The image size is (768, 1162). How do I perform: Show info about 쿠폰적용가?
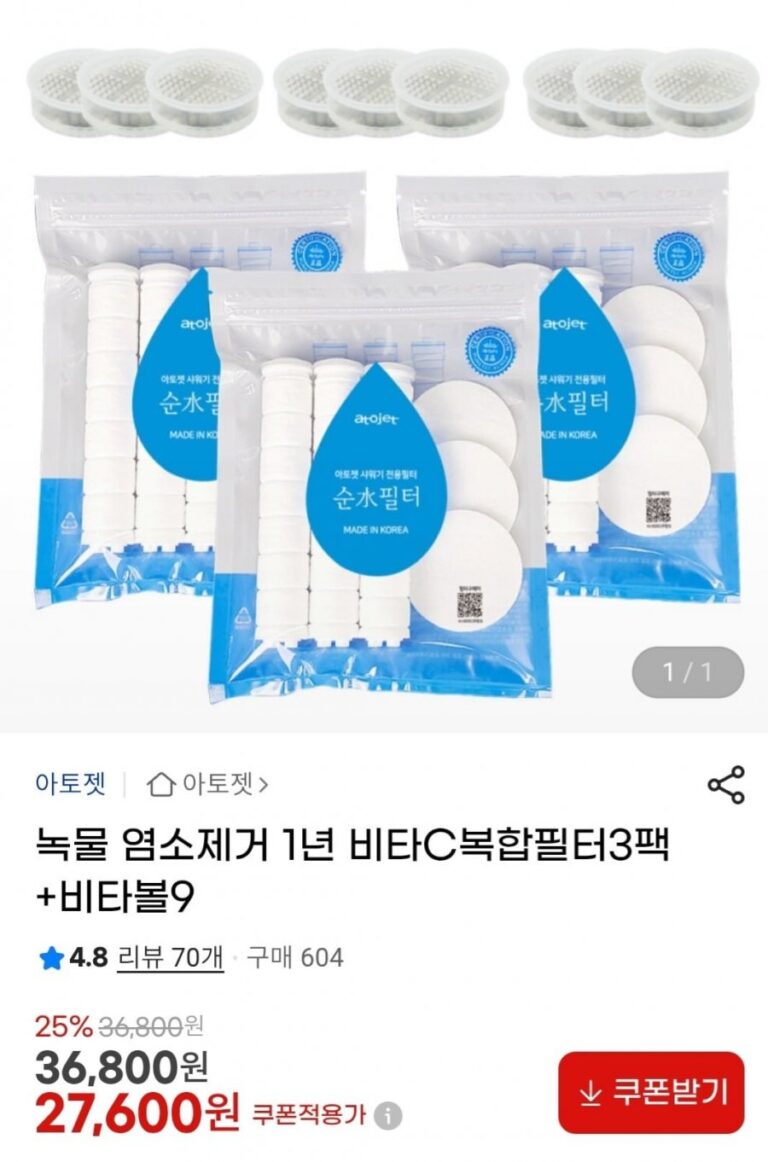(391, 1115)
